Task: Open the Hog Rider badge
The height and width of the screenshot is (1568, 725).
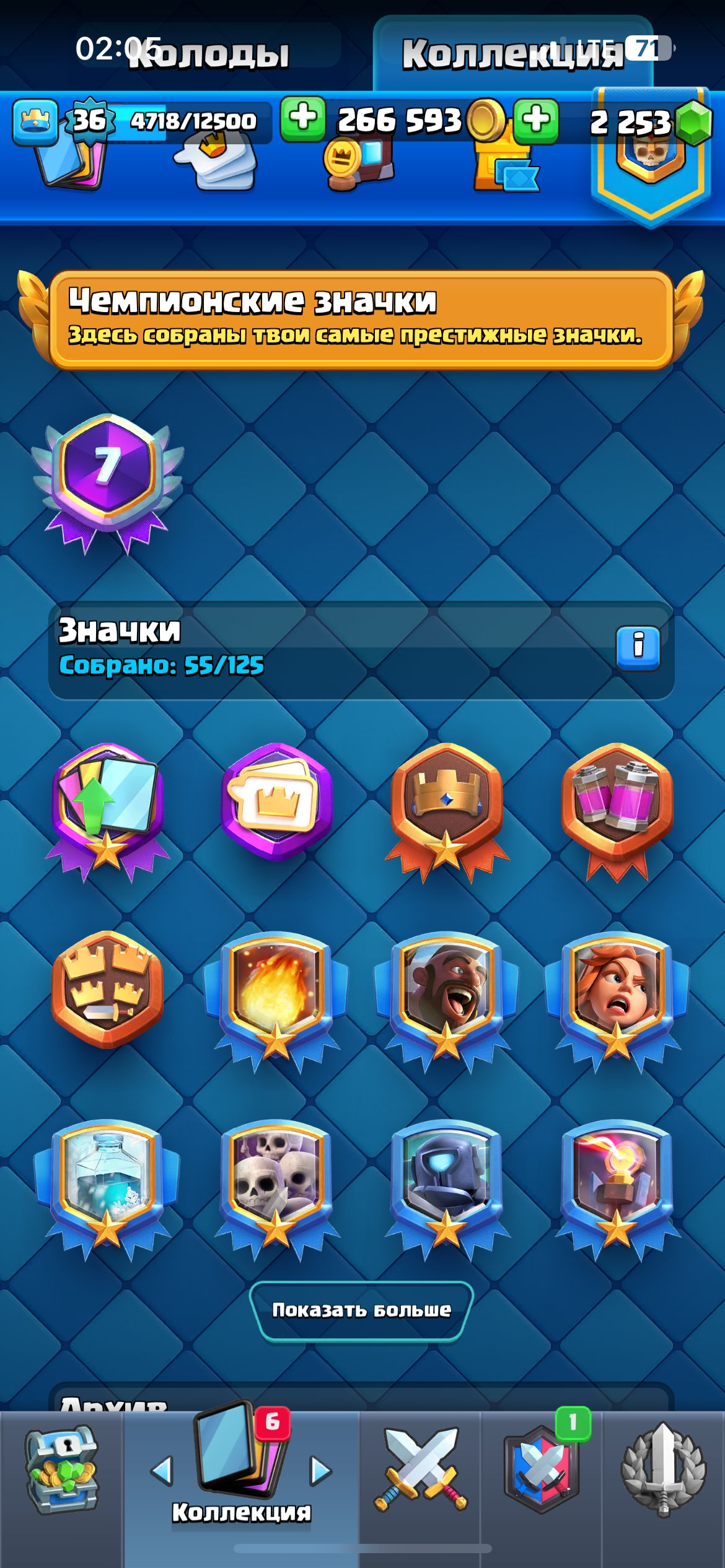Action: pos(446,1001)
